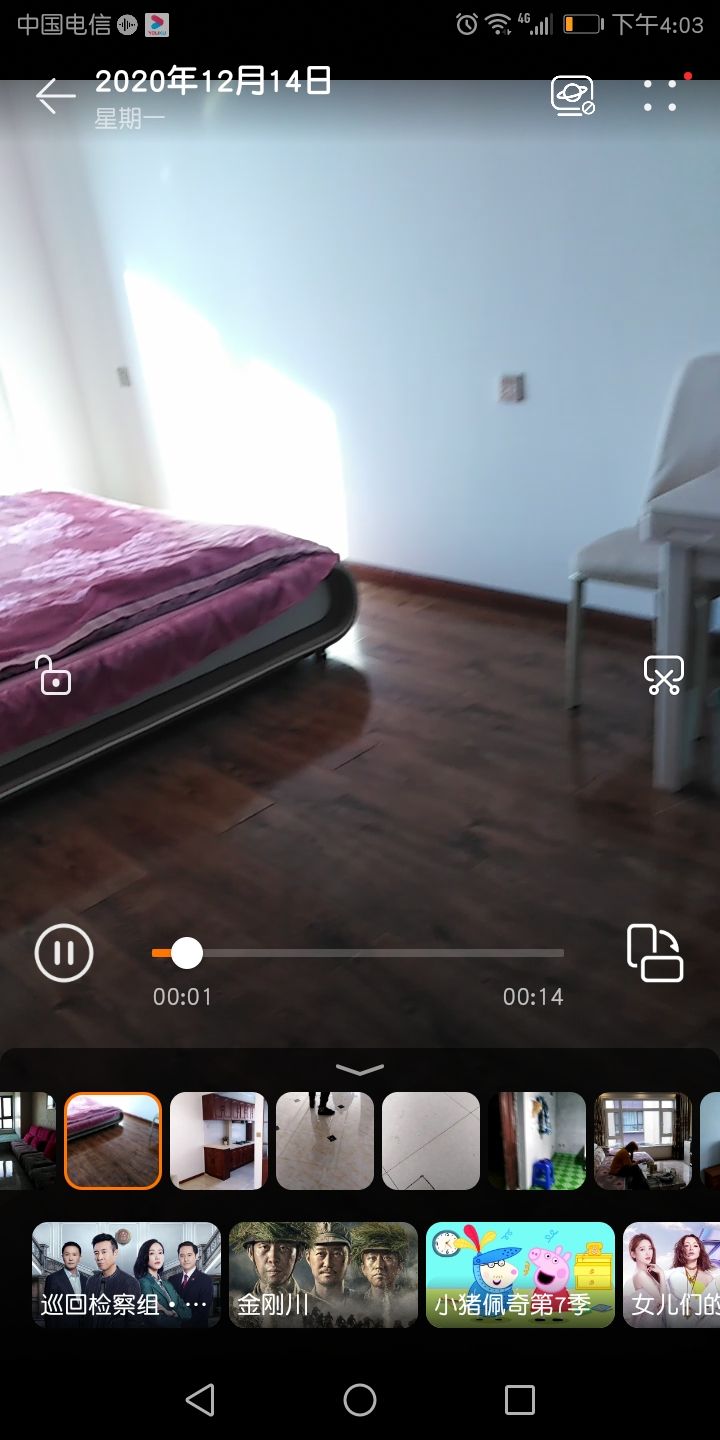Open the 金刚川 movie card

323,1275
